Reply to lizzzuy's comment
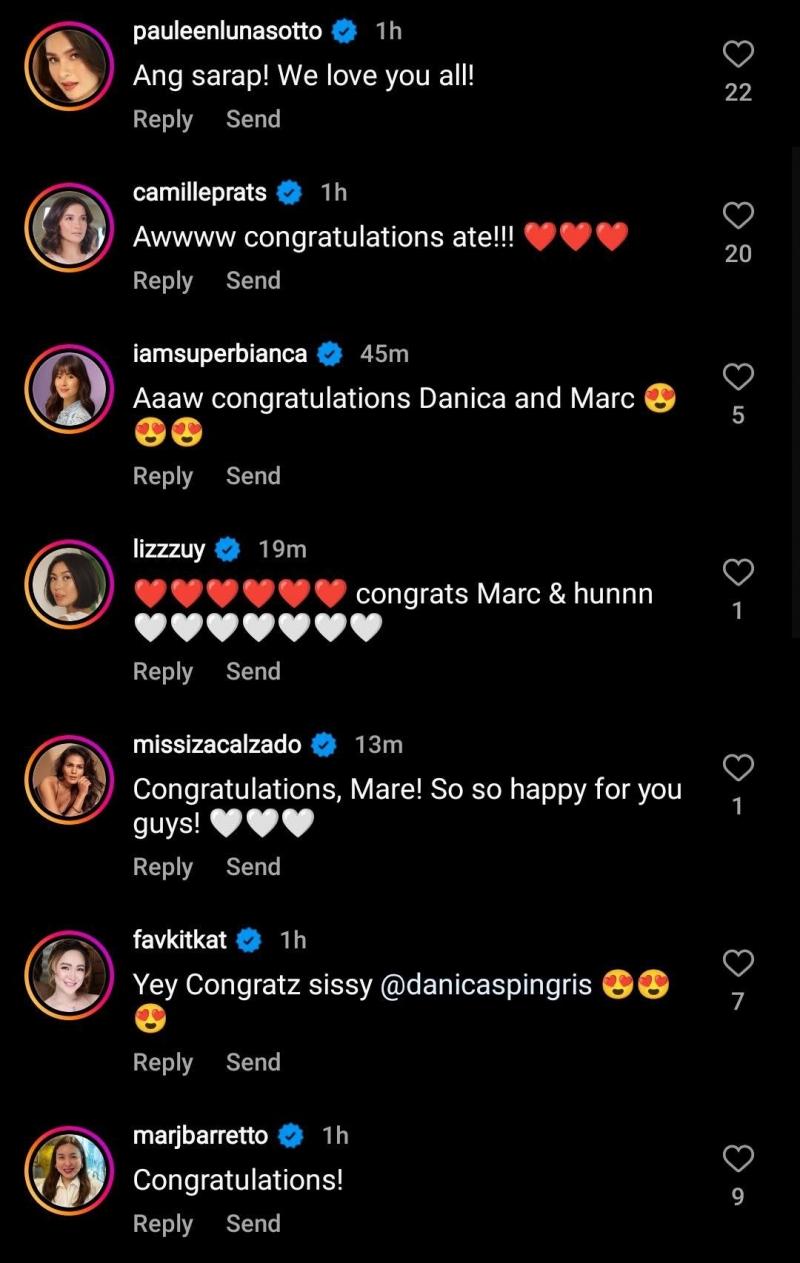The height and width of the screenshot is (1263, 800). pos(162,671)
